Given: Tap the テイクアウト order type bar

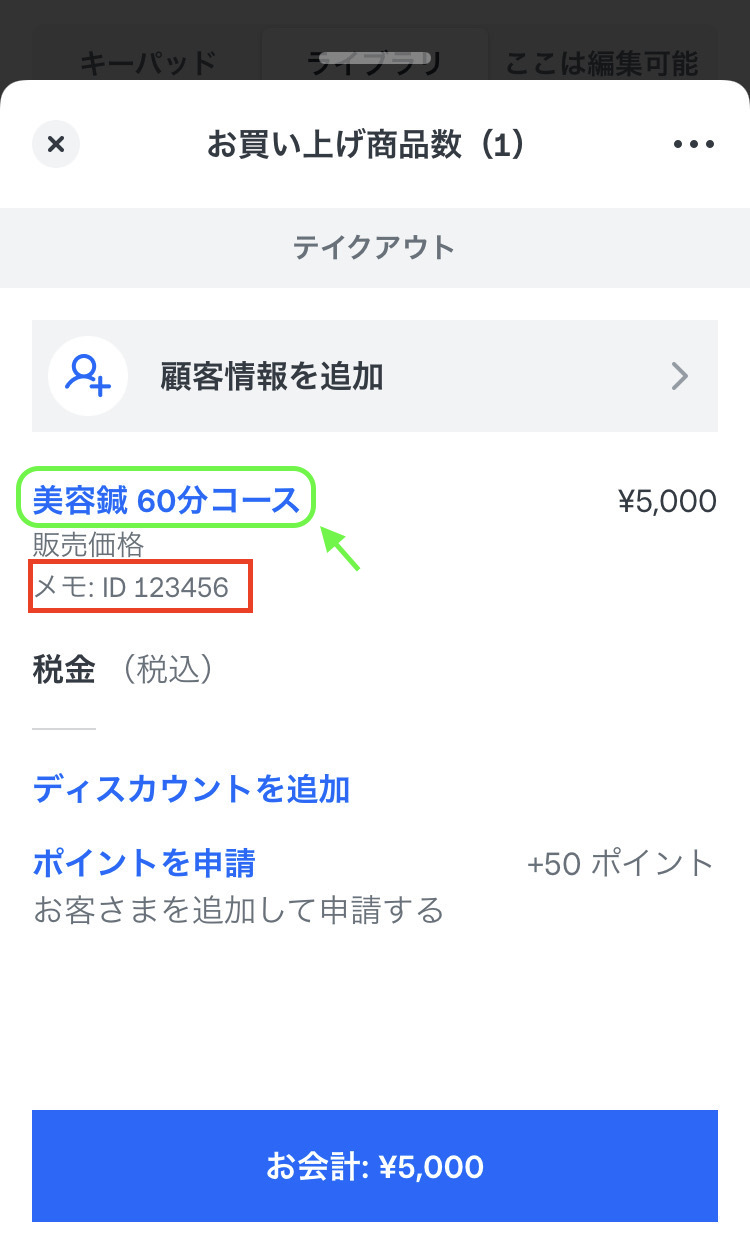Looking at the screenshot, I should (374, 247).
